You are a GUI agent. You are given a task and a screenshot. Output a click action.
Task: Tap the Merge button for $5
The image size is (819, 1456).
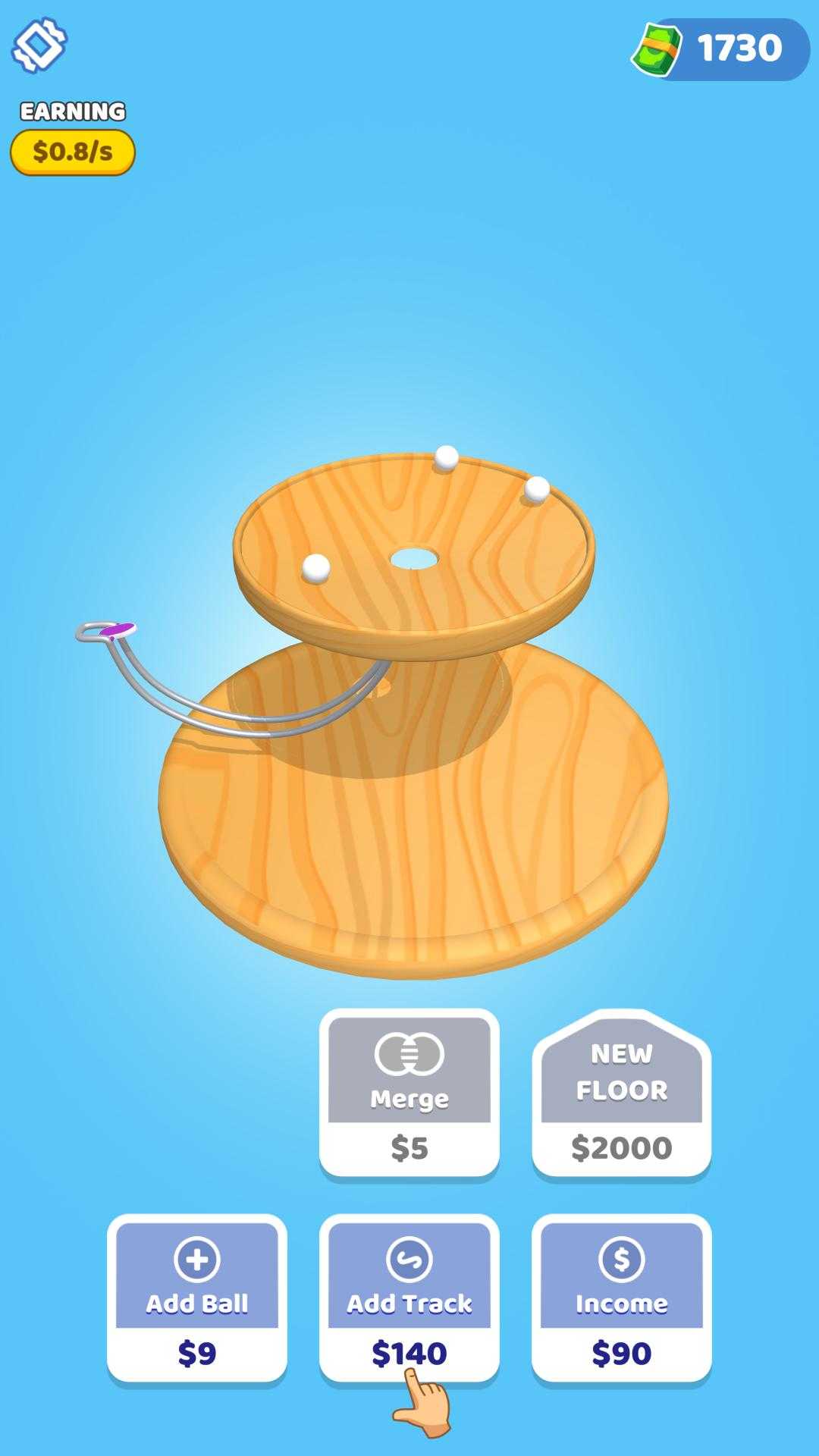[x=409, y=1093]
